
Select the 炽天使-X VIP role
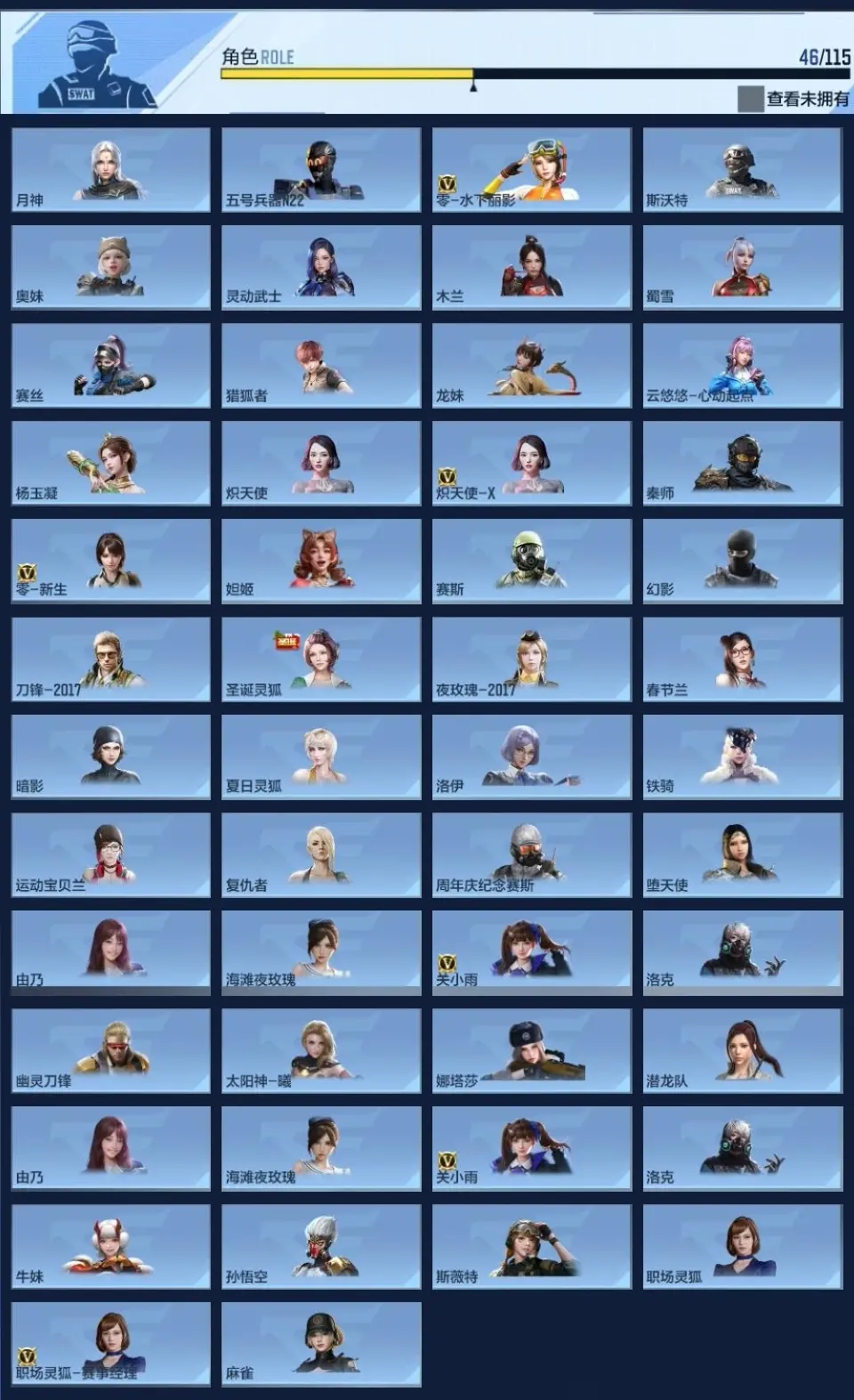(x=531, y=463)
